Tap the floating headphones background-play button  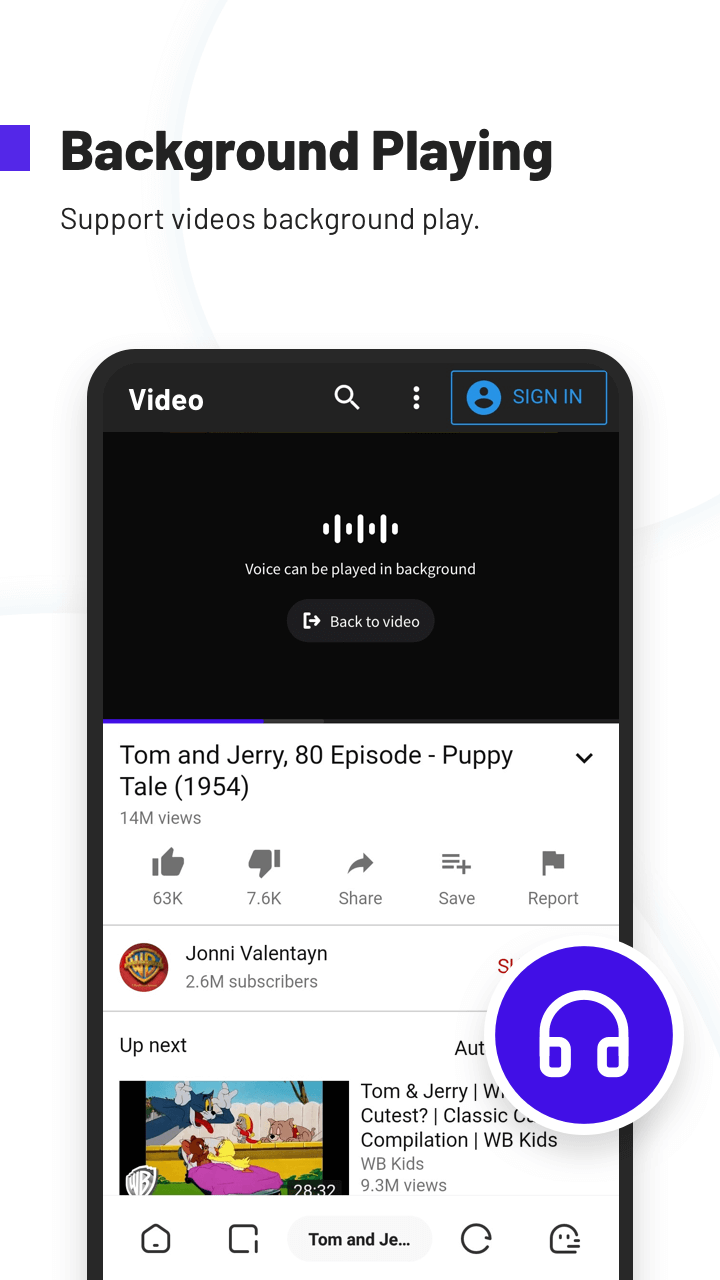point(584,1034)
